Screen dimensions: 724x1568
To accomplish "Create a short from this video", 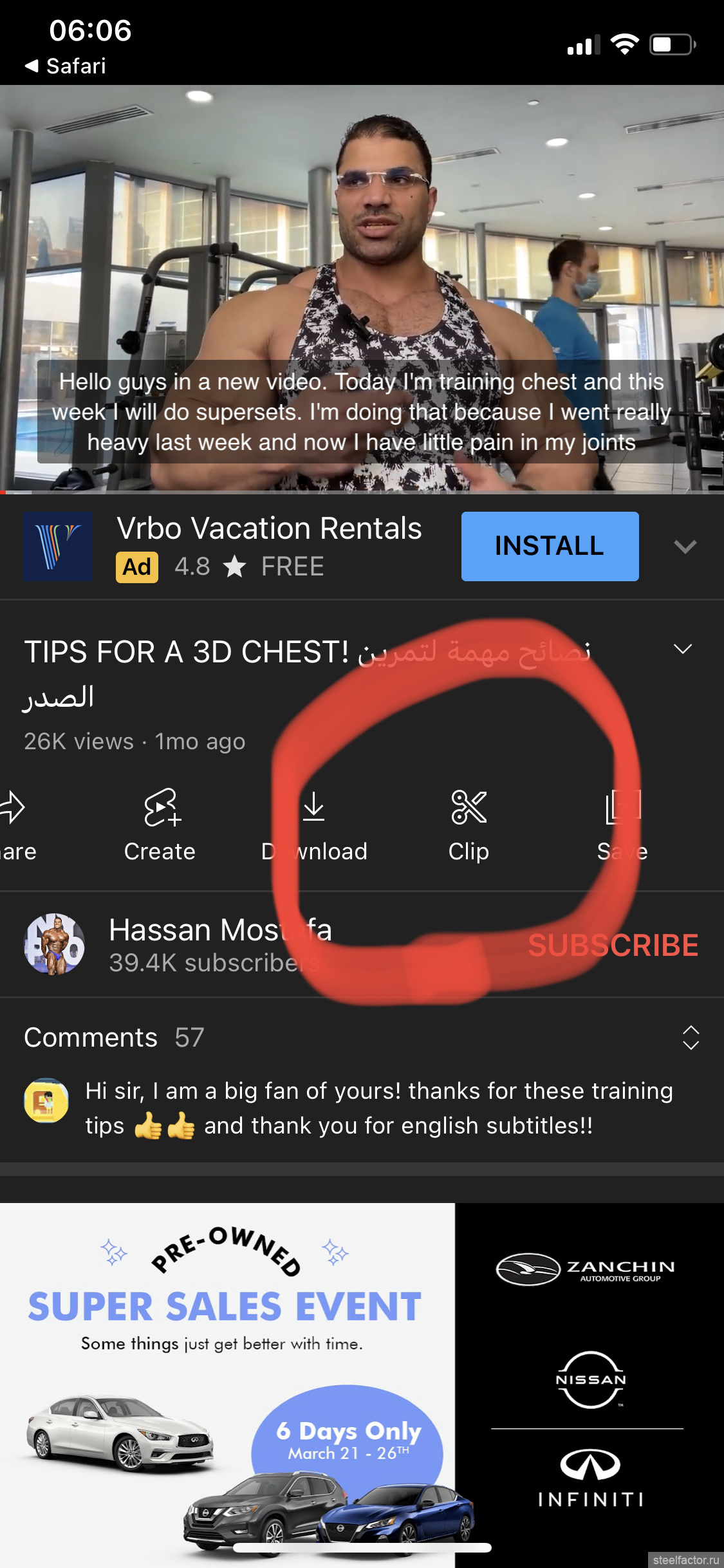I will click(x=160, y=825).
